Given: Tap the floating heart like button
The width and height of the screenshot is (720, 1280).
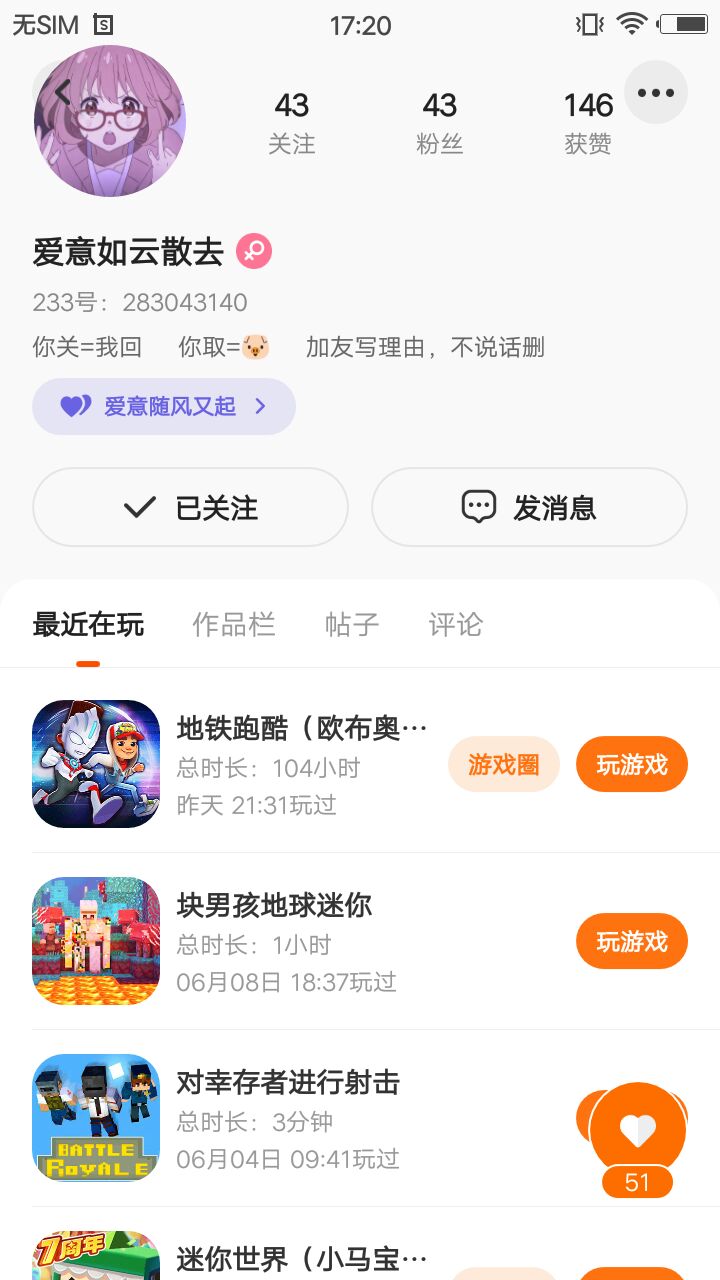Looking at the screenshot, I should point(637,1131).
